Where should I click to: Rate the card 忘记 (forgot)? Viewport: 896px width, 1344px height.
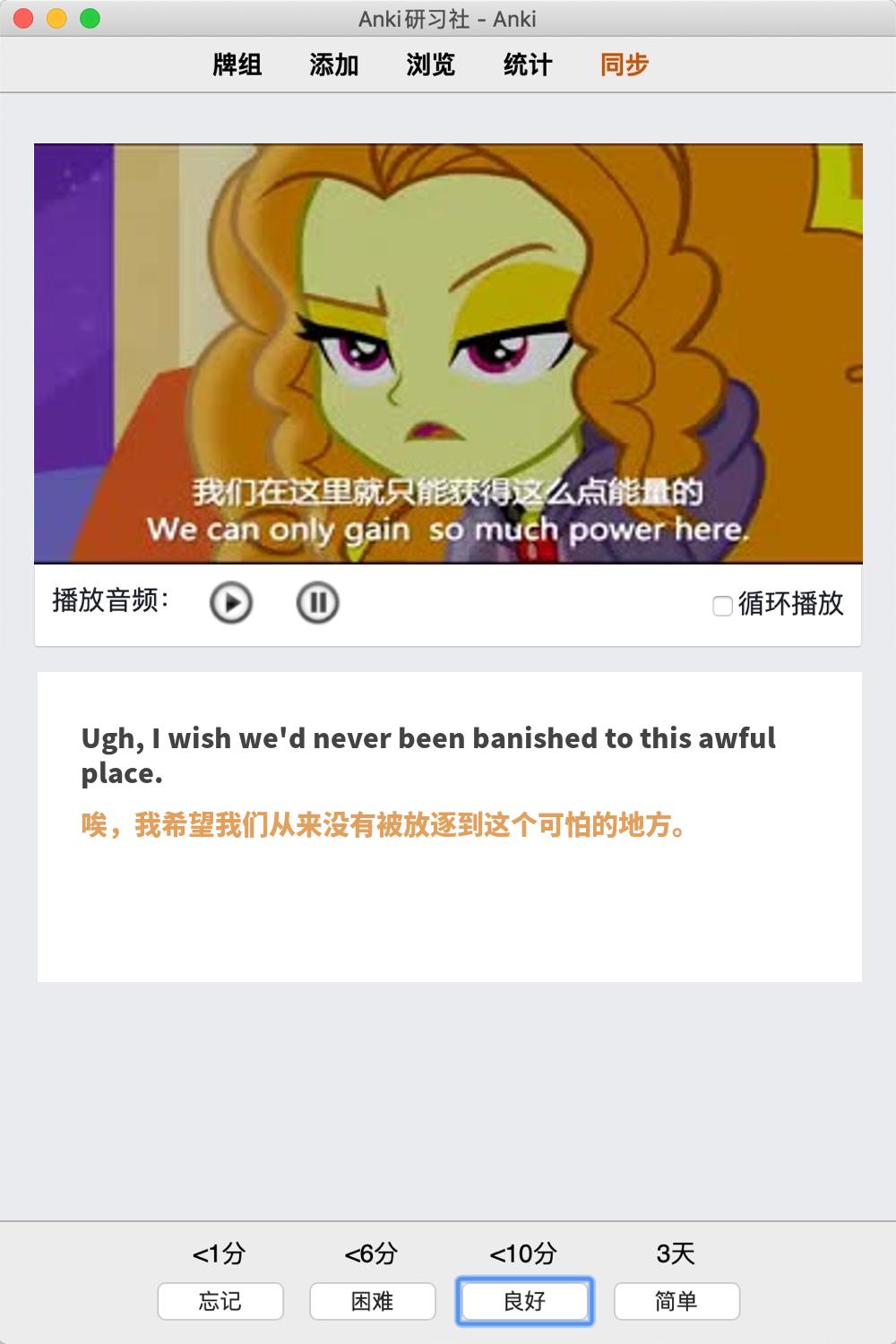tap(220, 1301)
